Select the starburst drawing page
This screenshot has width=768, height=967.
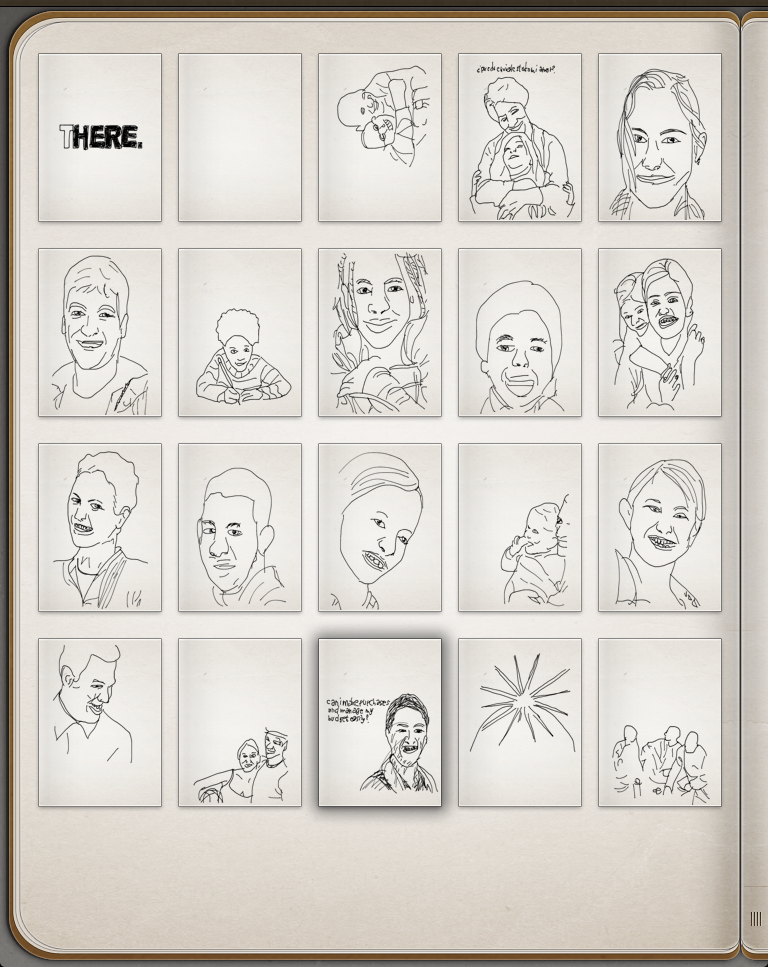[x=520, y=722]
